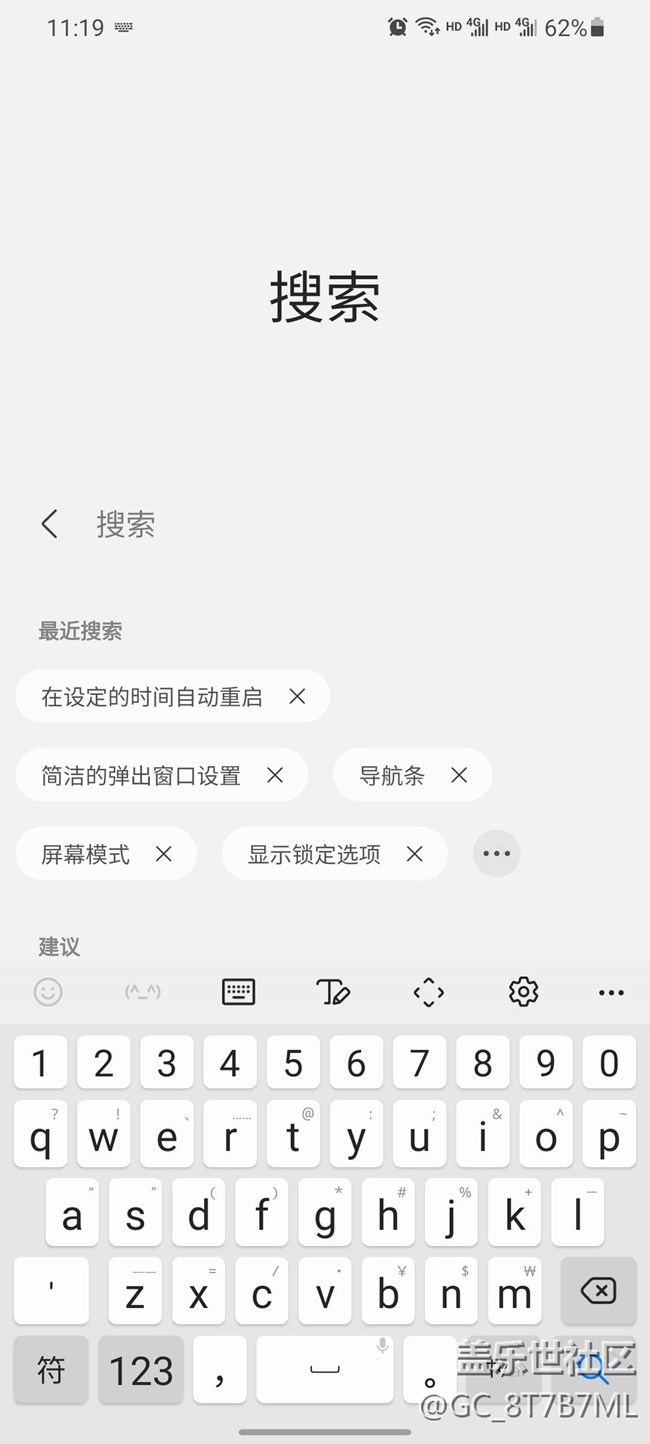The image size is (650, 1444).
Task: Remove 导航条 from recent searches
Action: pos(459,775)
